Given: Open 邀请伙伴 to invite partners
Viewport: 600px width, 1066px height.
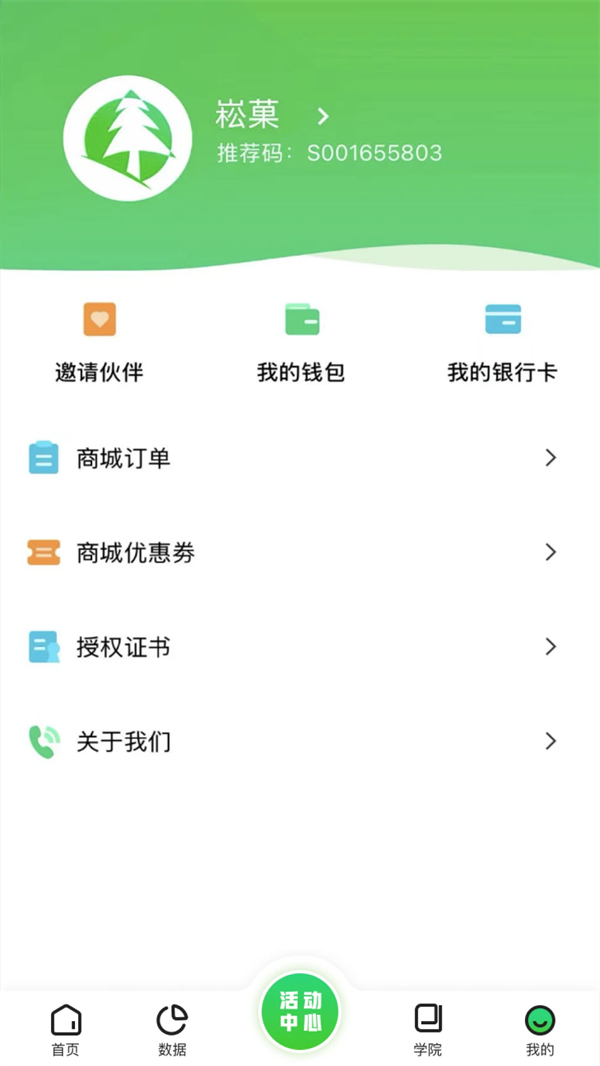Looking at the screenshot, I should [x=99, y=342].
